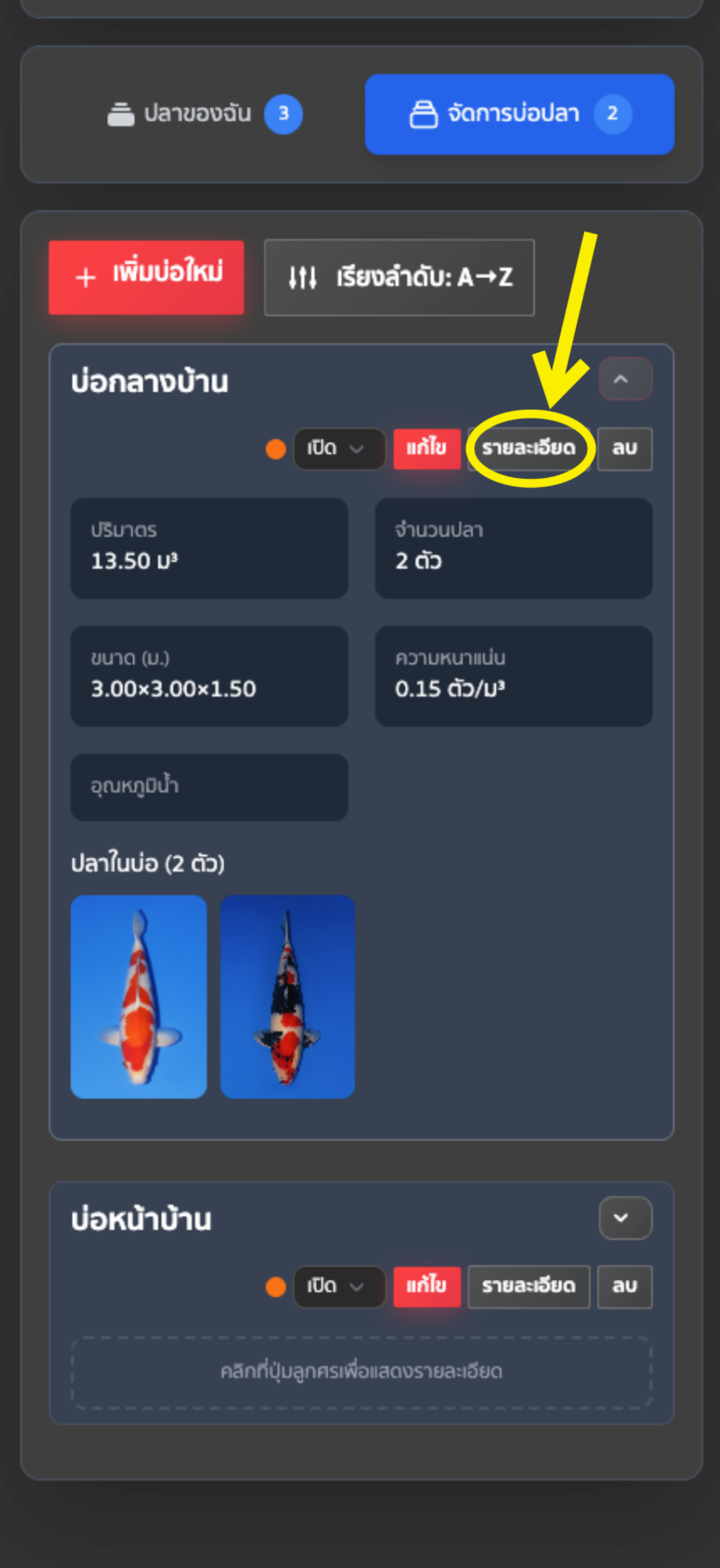Open the black-red-white koi photo

click(288, 996)
